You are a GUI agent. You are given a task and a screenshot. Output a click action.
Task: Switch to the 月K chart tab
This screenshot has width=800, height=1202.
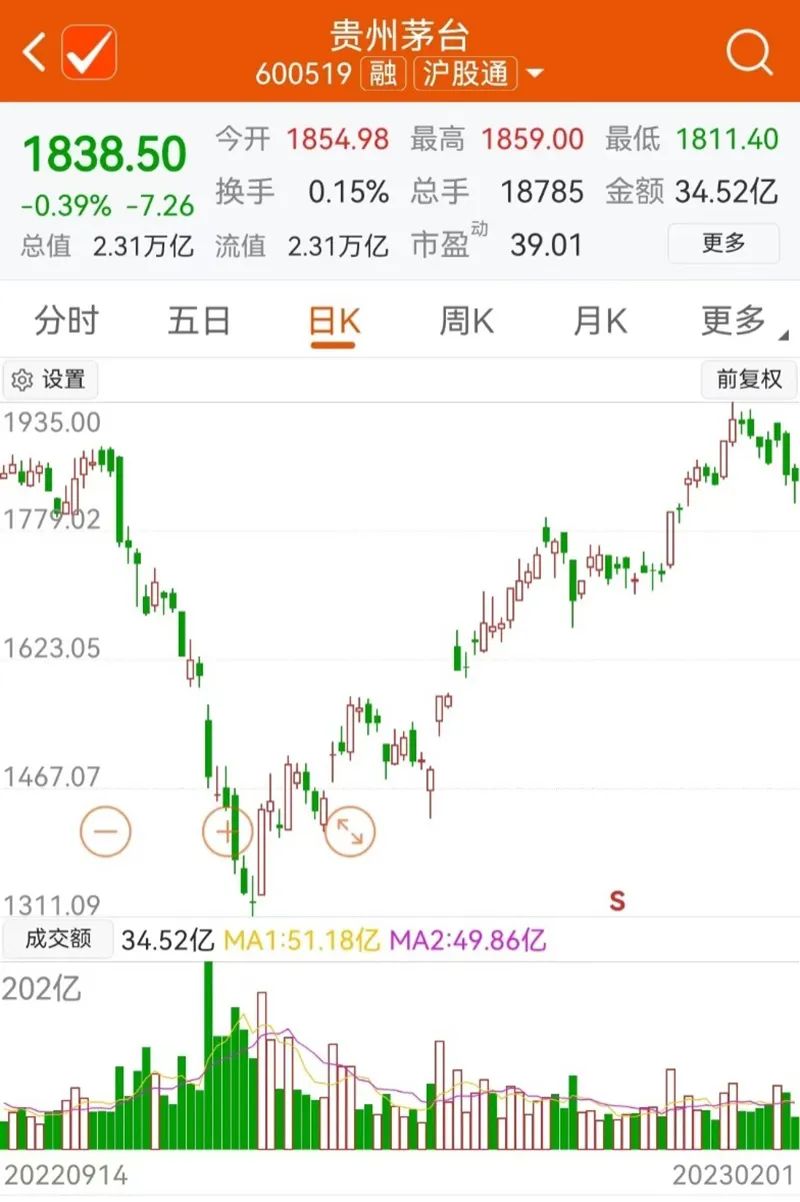(x=599, y=321)
